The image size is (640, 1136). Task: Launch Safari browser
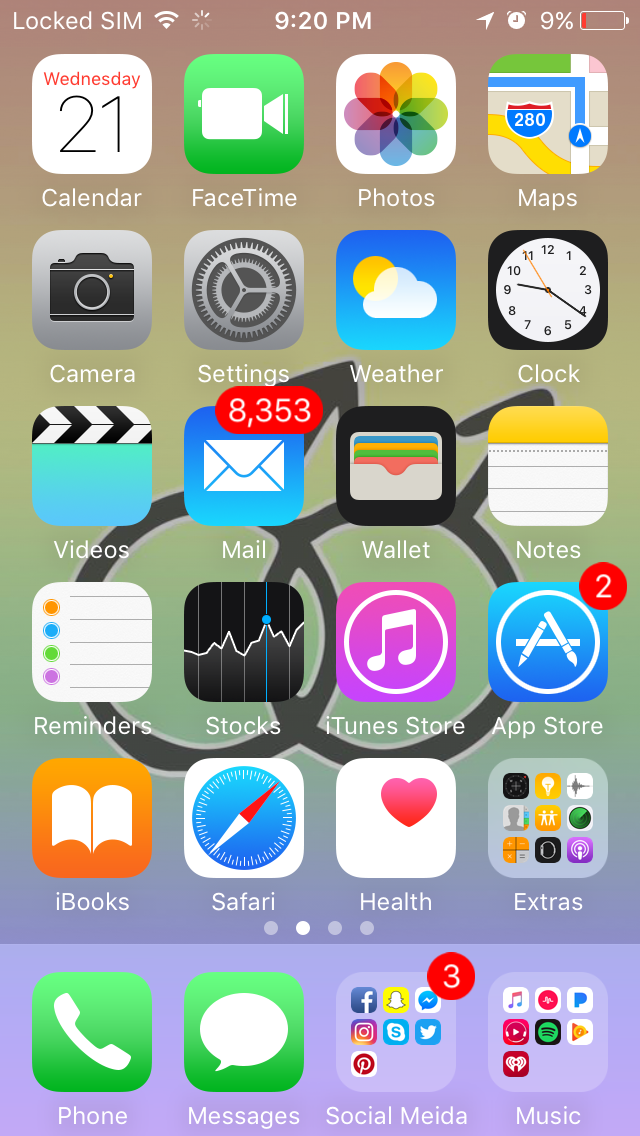click(244, 819)
